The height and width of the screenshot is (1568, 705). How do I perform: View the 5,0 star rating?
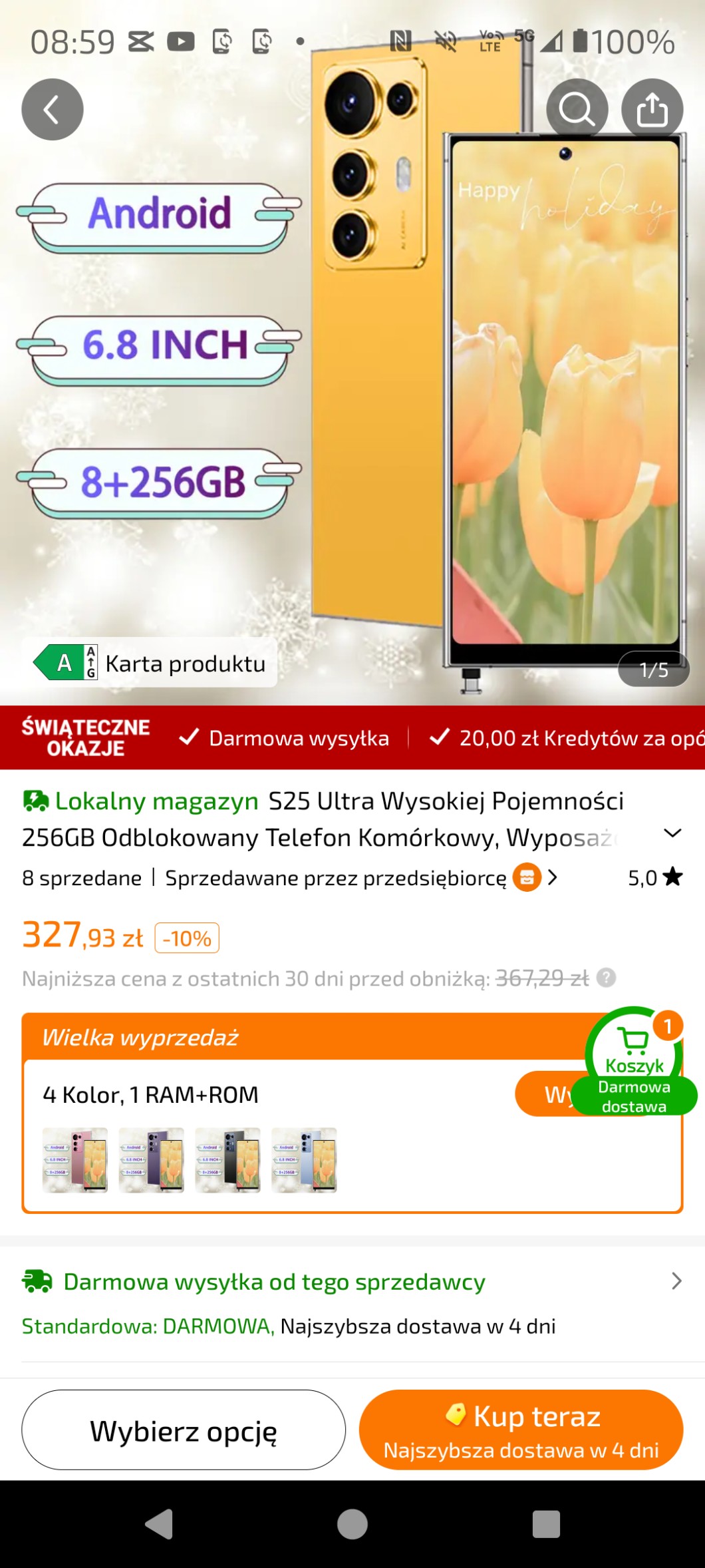[654, 878]
